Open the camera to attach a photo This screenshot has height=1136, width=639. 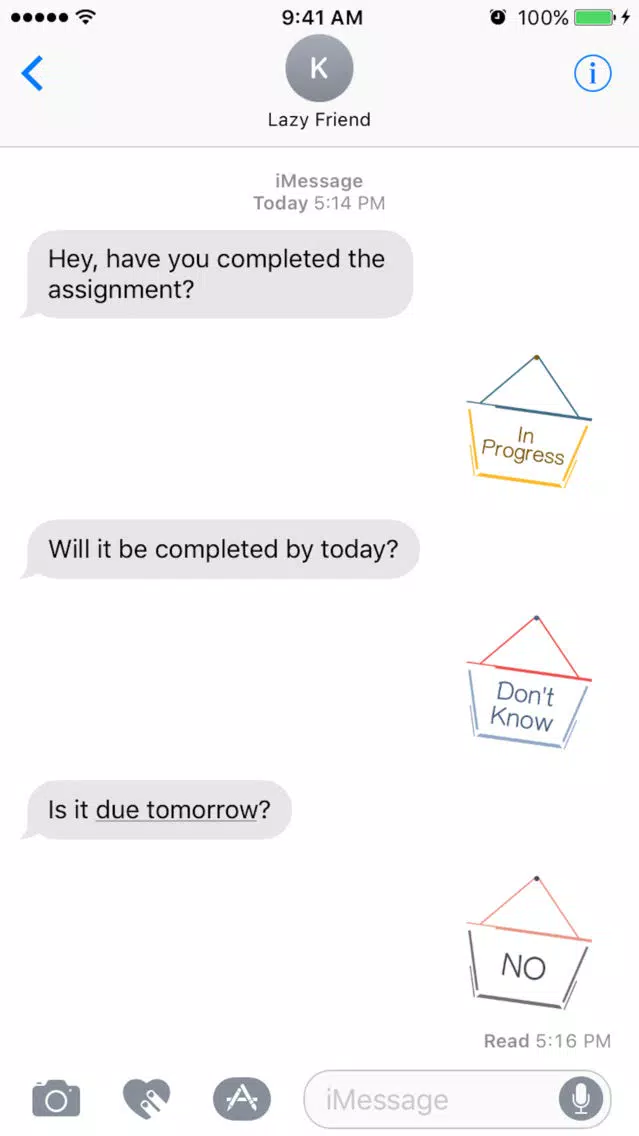pyautogui.click(x=57, y=1098)
